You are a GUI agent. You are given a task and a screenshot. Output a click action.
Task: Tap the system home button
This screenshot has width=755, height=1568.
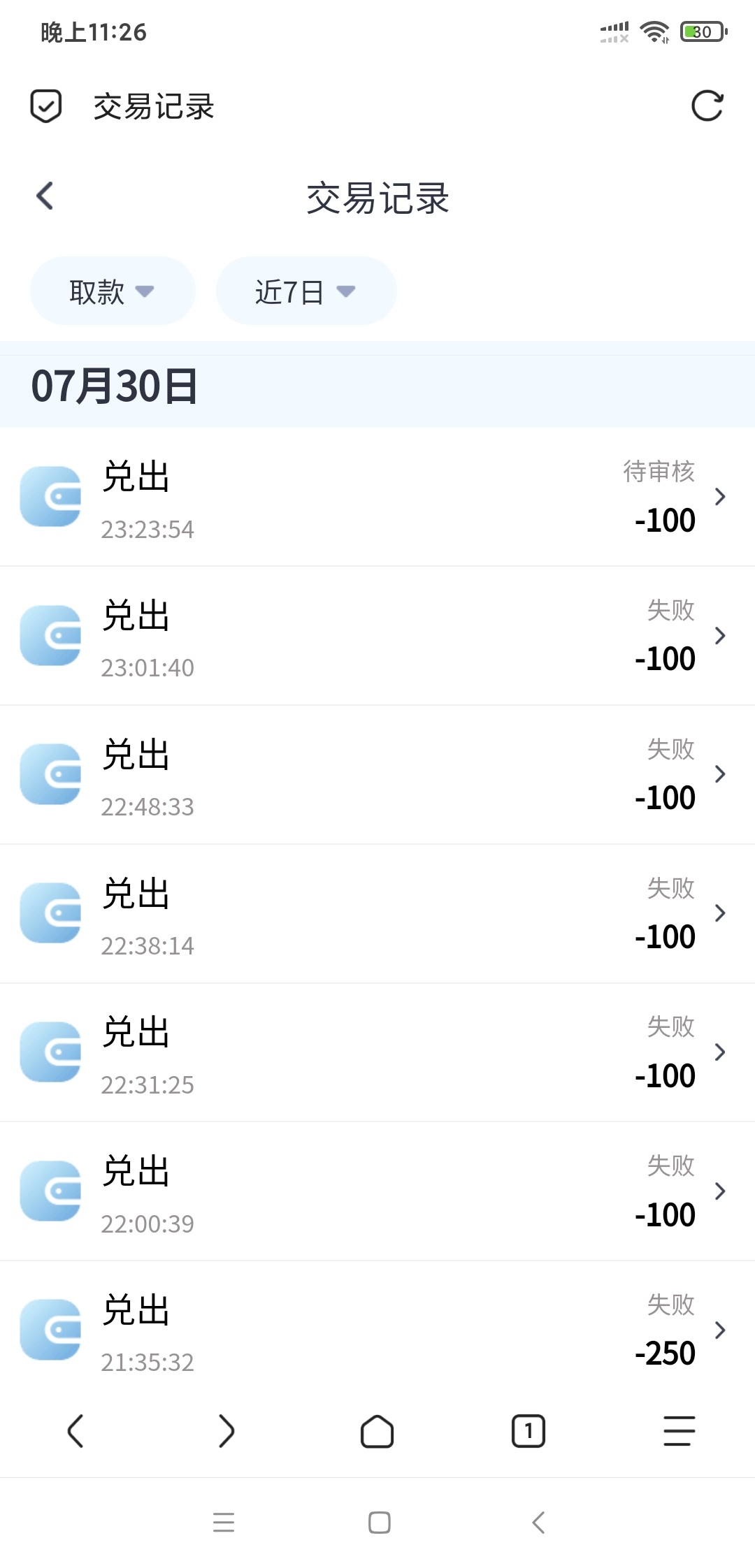tap(379, 1522)
